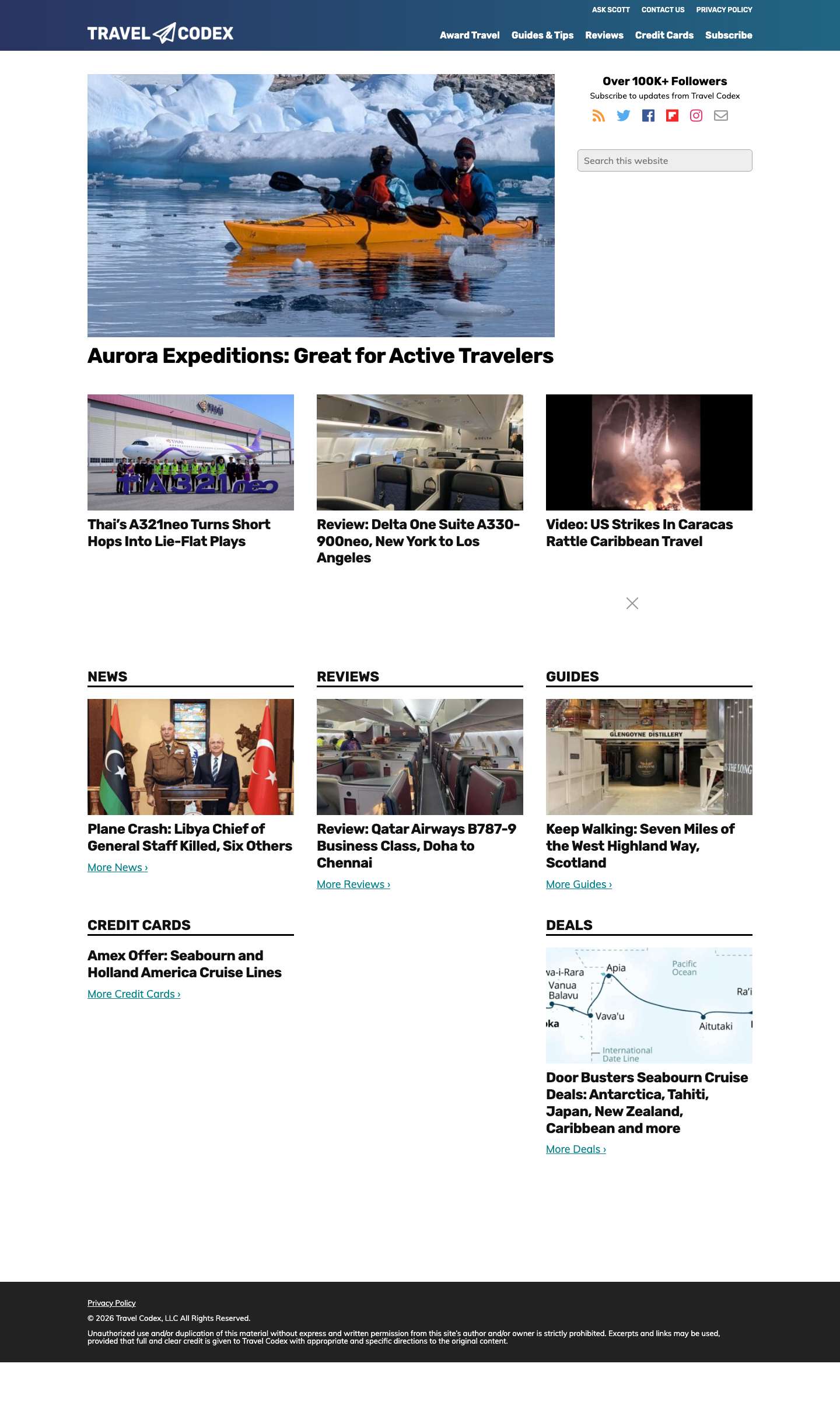Open the Award Travel menu item
The width and height of the screenshot is (840, 1416).
click(x=470, y=36)
